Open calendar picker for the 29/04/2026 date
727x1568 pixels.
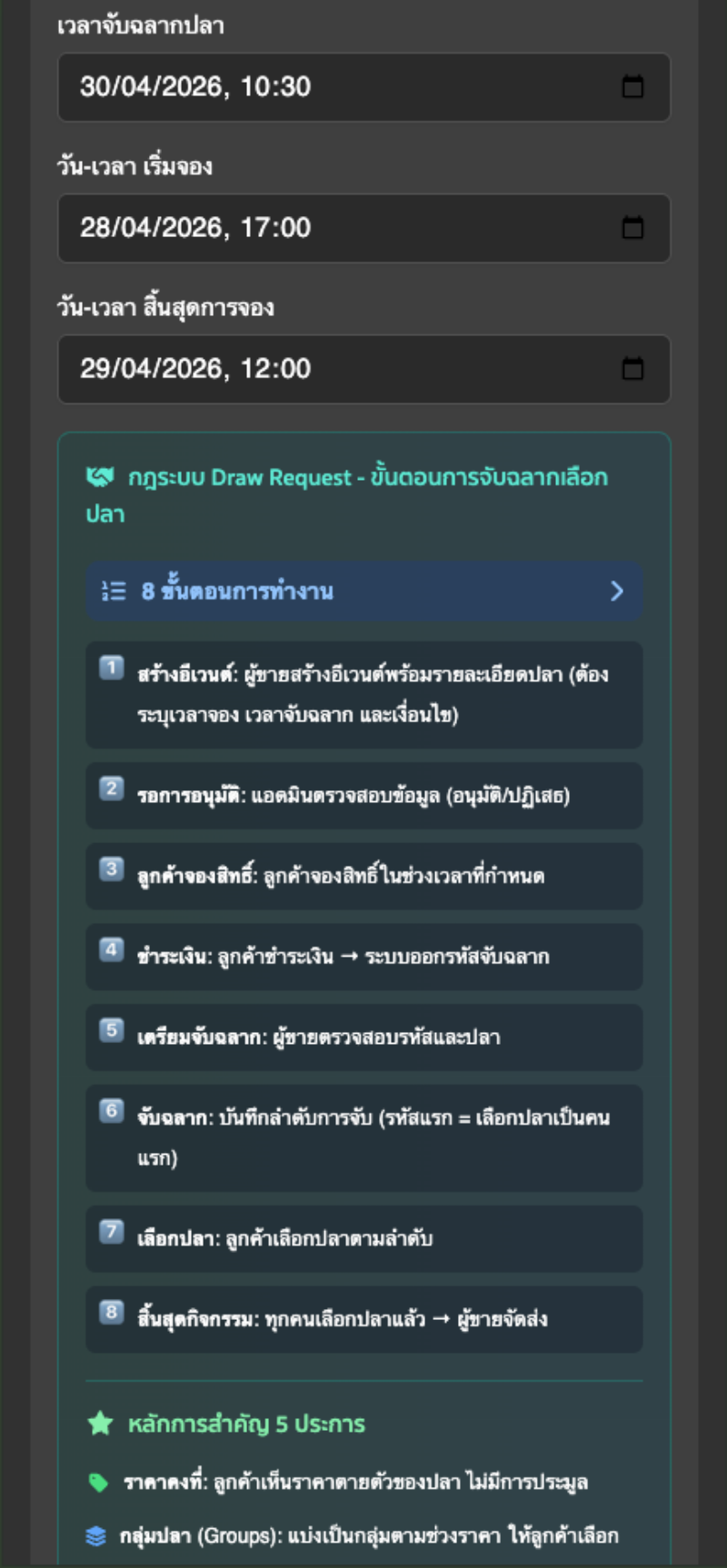coord(632,368)
